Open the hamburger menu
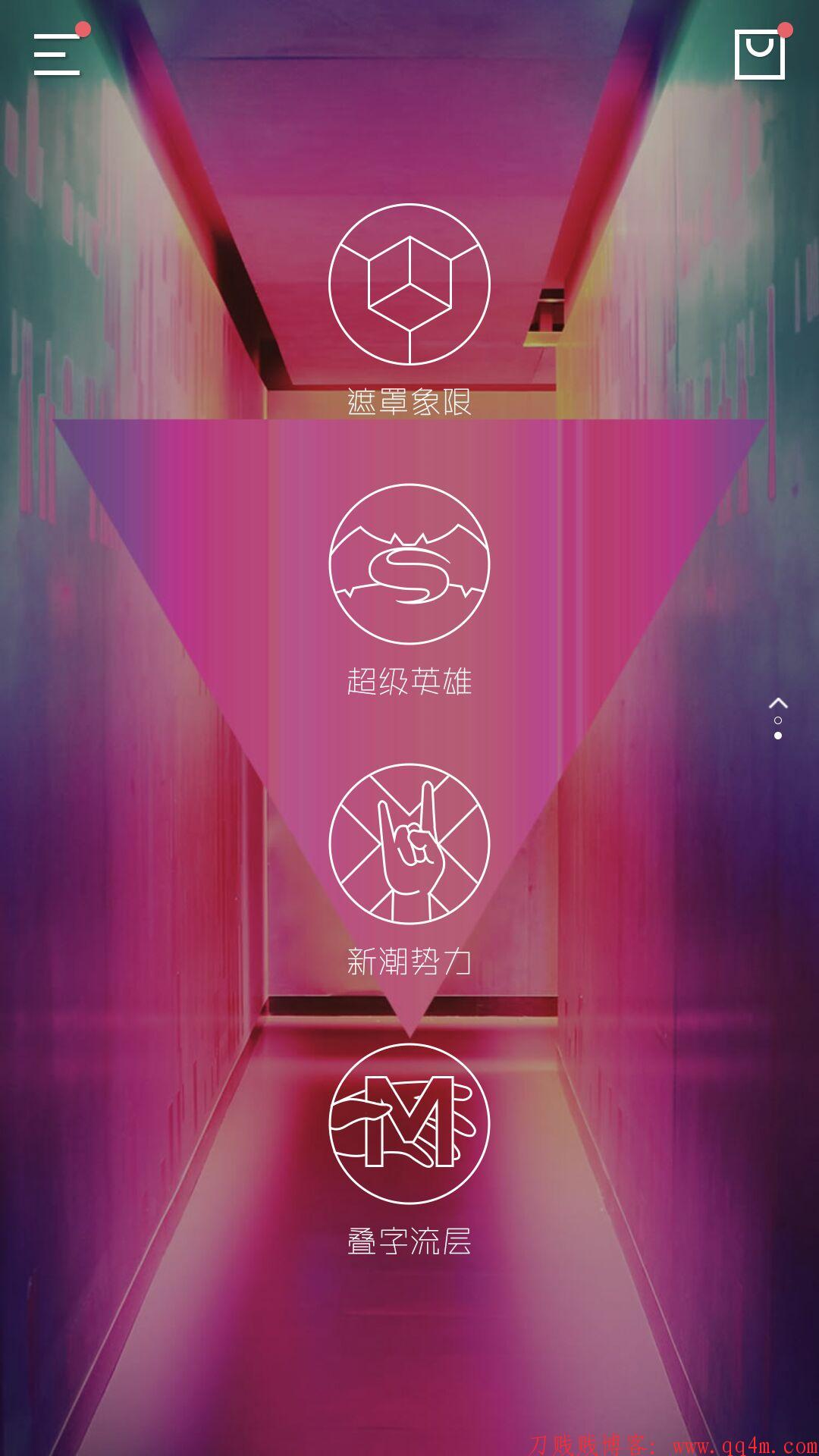819x1456 pixels. click(57, 55)
